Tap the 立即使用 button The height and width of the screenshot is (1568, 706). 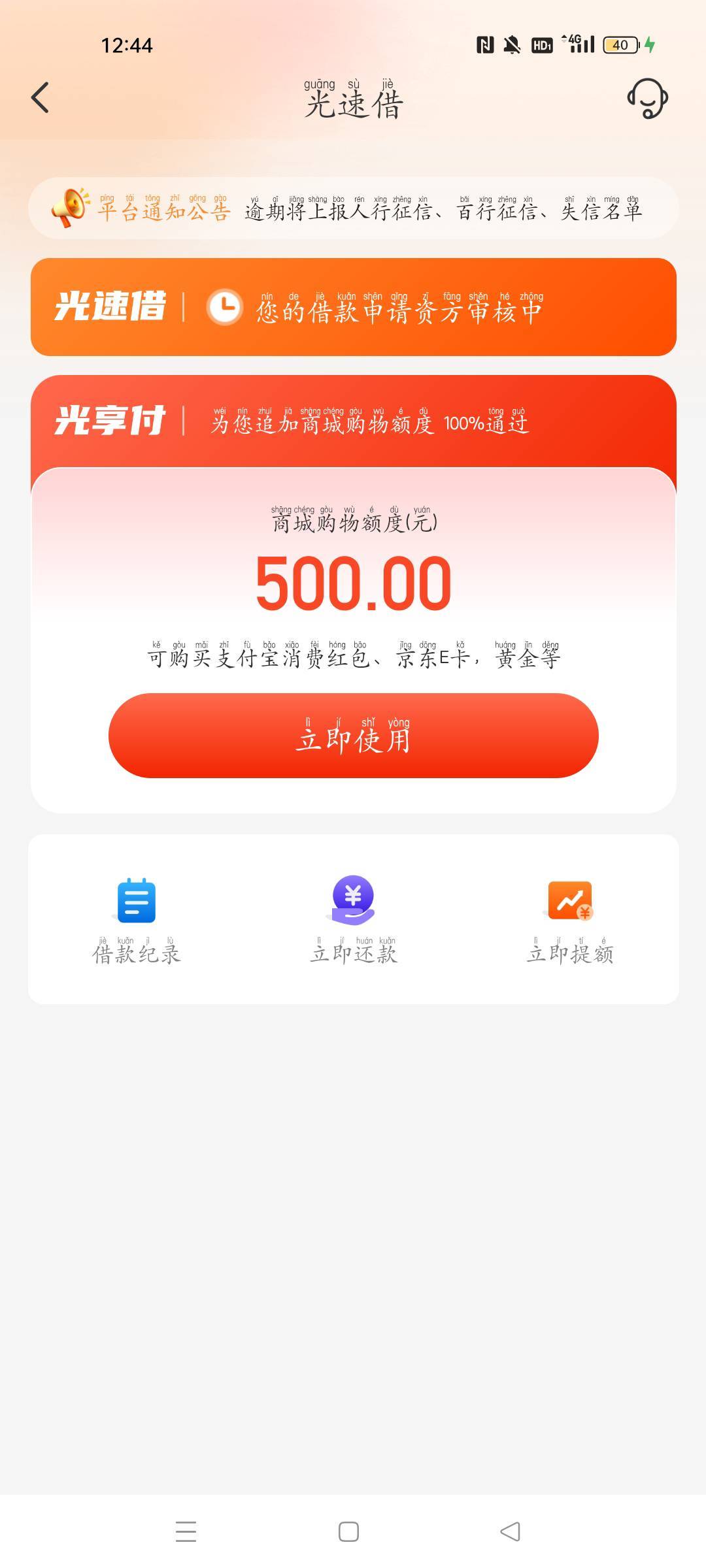[353, 736]
